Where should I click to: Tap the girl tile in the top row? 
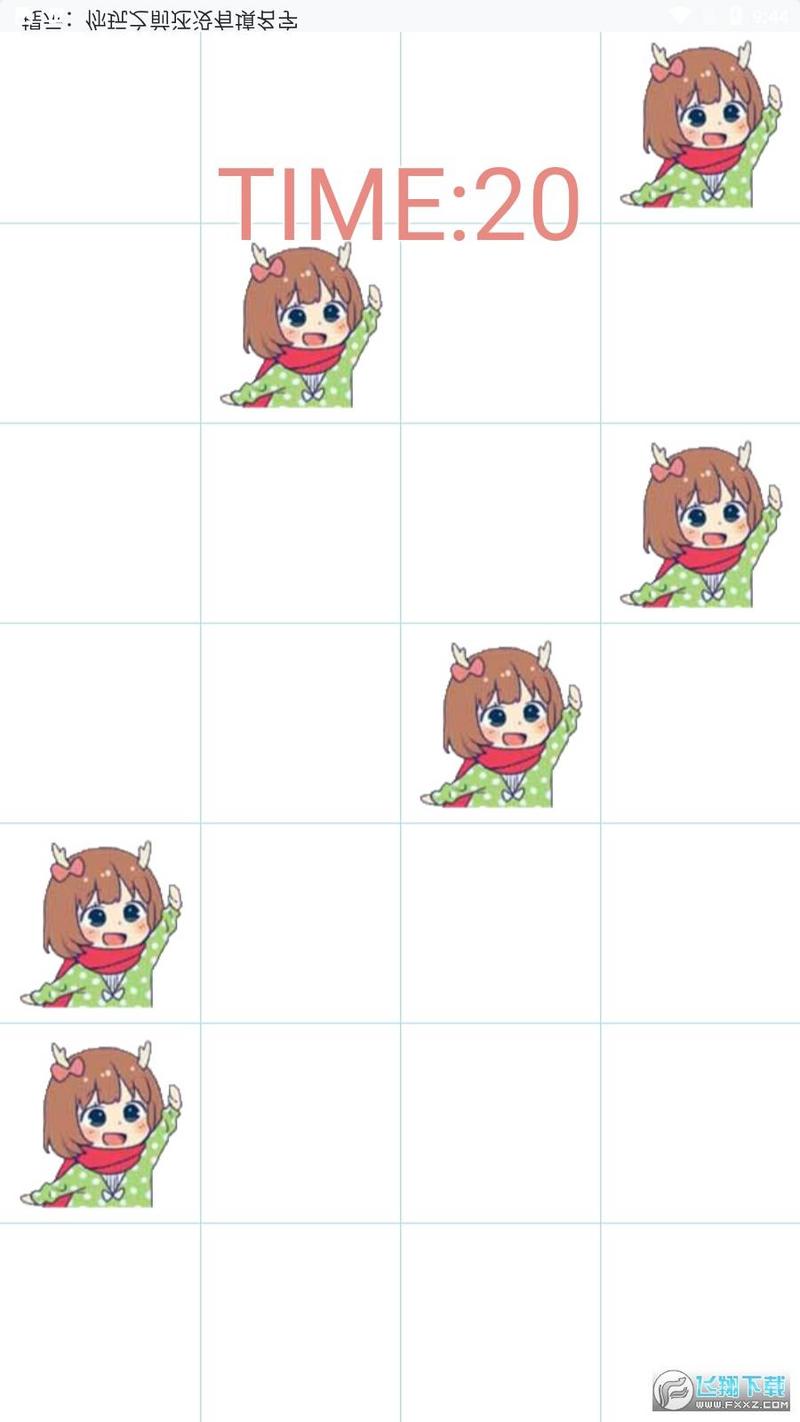click(700, 126)
